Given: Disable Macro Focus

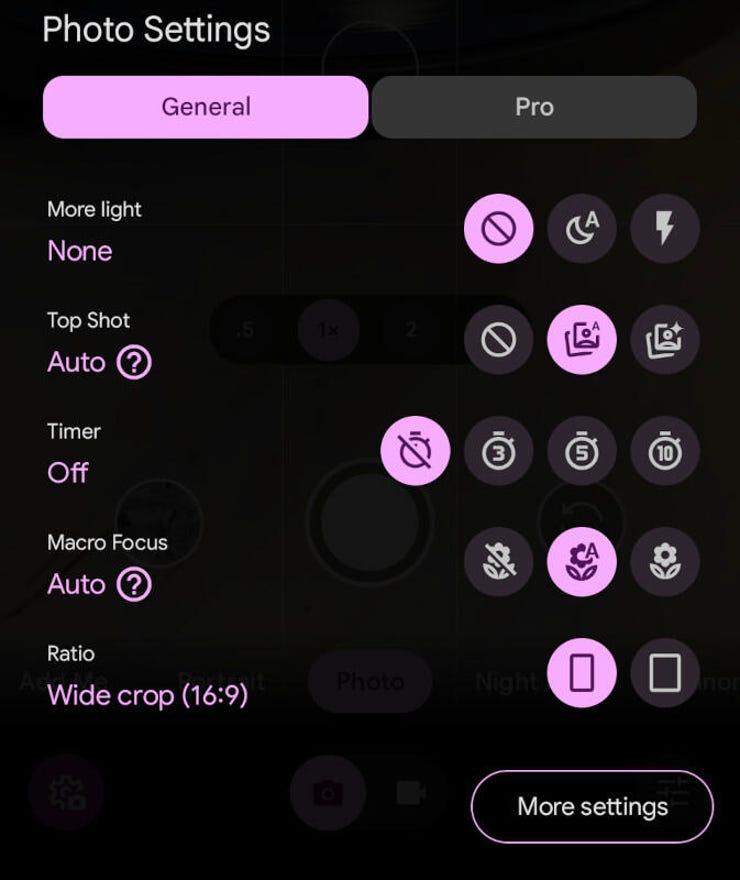Looking at the screenshot, I should 498,563.
